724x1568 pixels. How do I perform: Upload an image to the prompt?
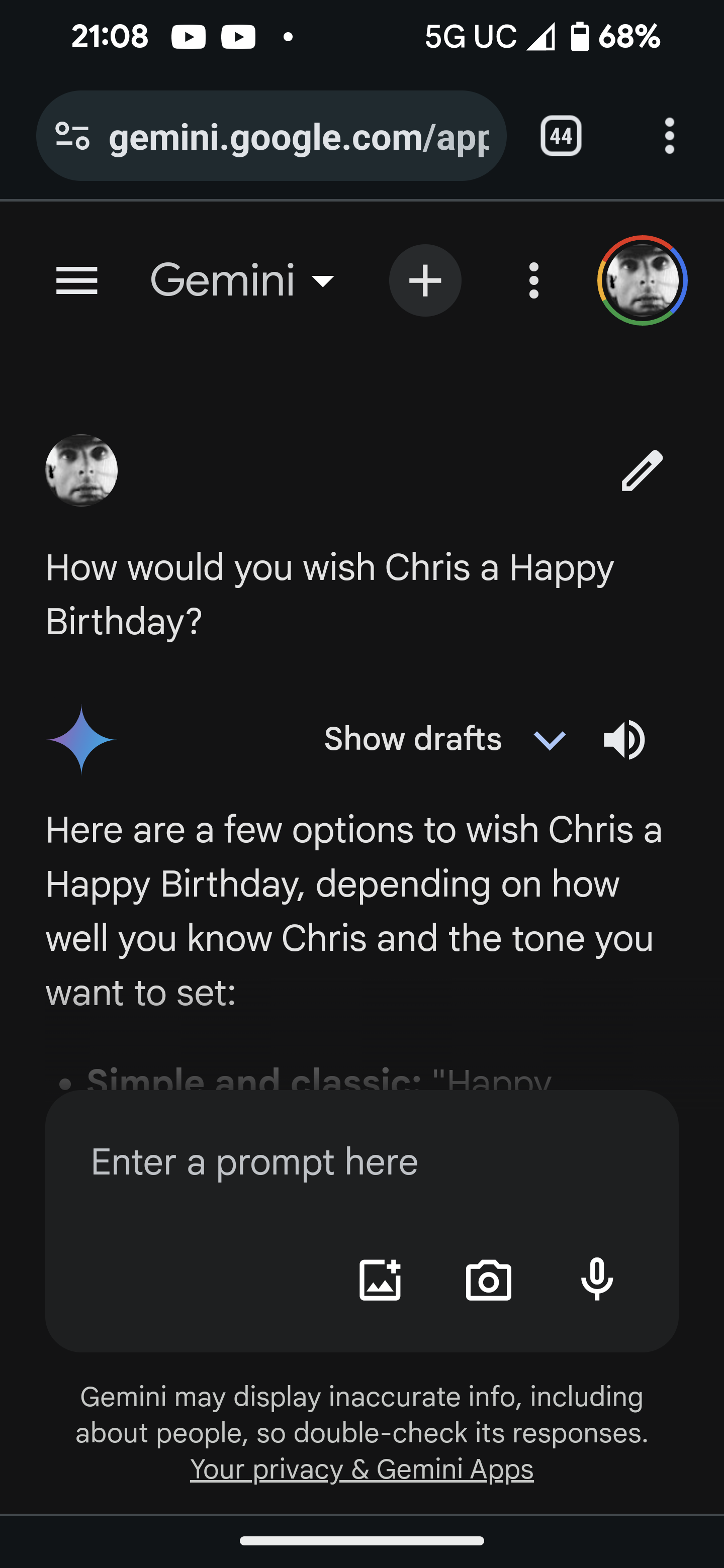tap(380, 1280)
